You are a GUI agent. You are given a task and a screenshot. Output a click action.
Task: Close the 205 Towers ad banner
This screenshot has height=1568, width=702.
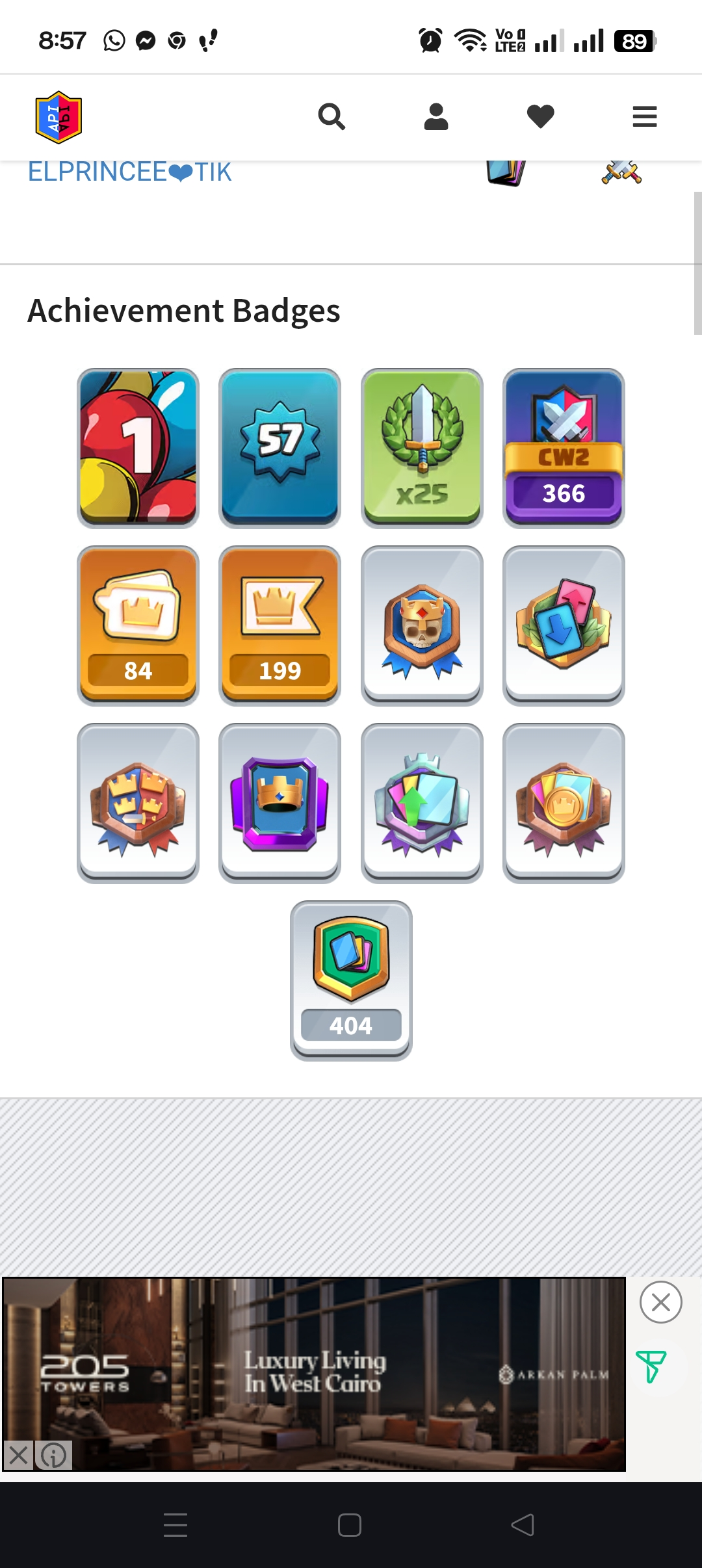coord(660,1302)
